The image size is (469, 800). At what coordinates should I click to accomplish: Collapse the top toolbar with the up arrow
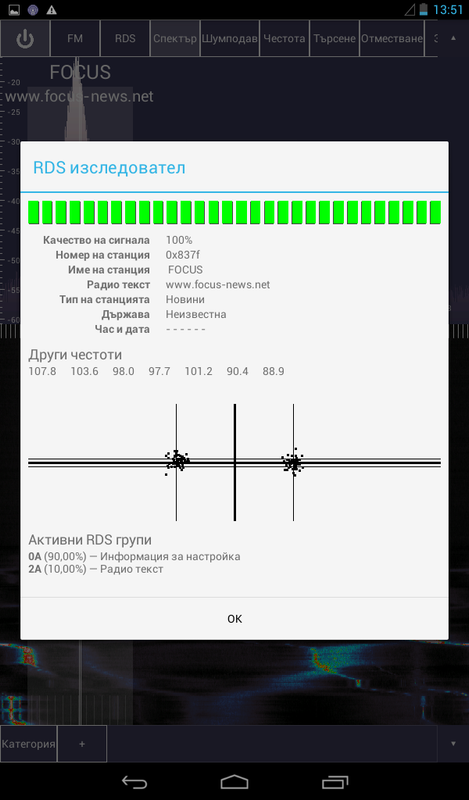click(453, 38)
